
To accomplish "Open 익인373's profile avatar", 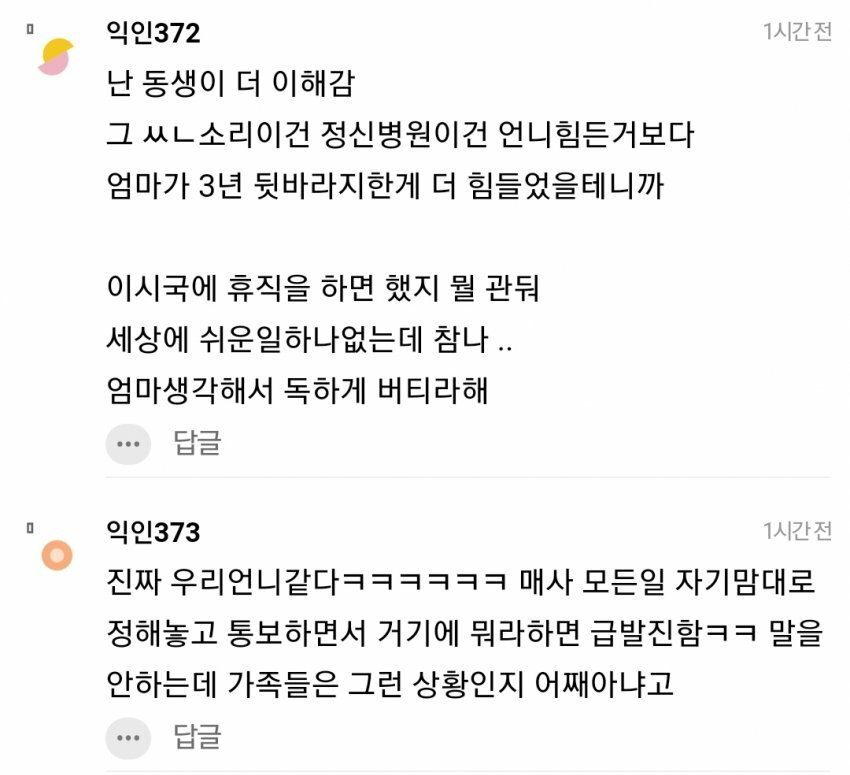I will click(57, 555).
